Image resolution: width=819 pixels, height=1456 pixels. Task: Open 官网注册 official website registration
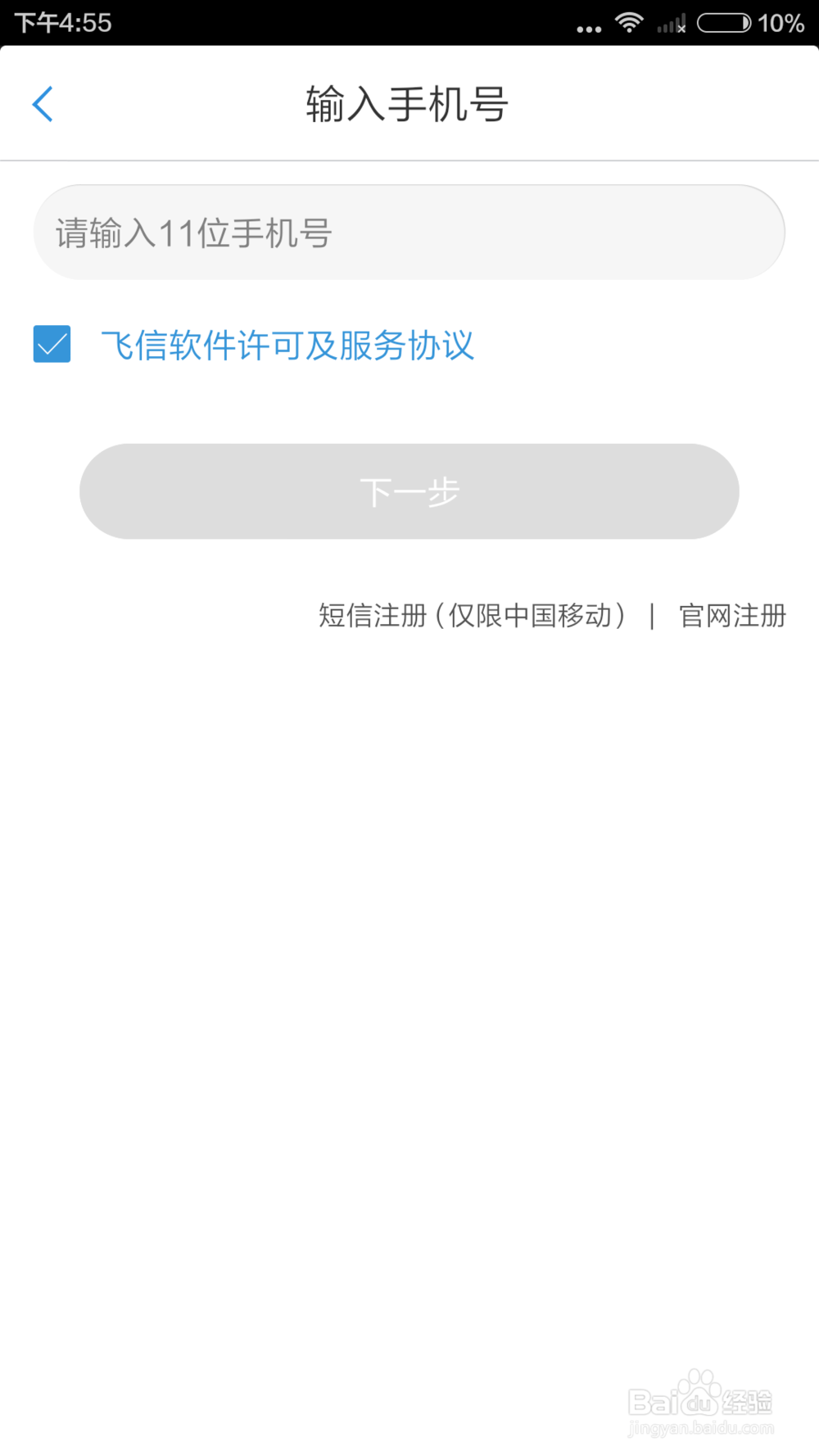732,615
